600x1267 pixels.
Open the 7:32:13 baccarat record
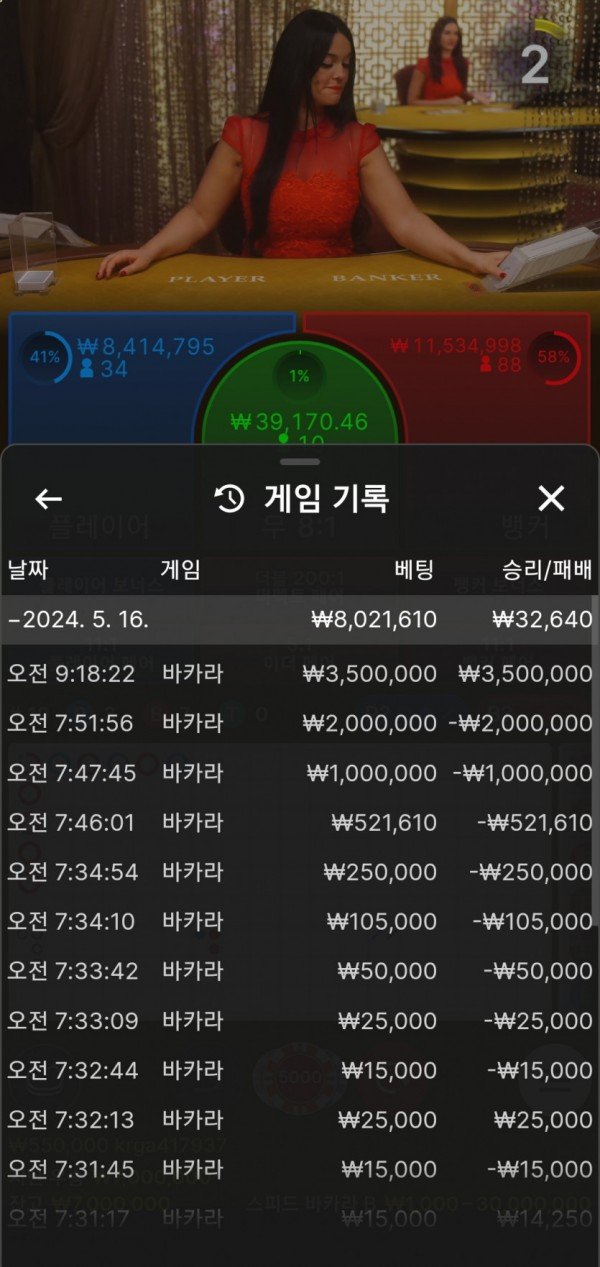(300, 1119)
